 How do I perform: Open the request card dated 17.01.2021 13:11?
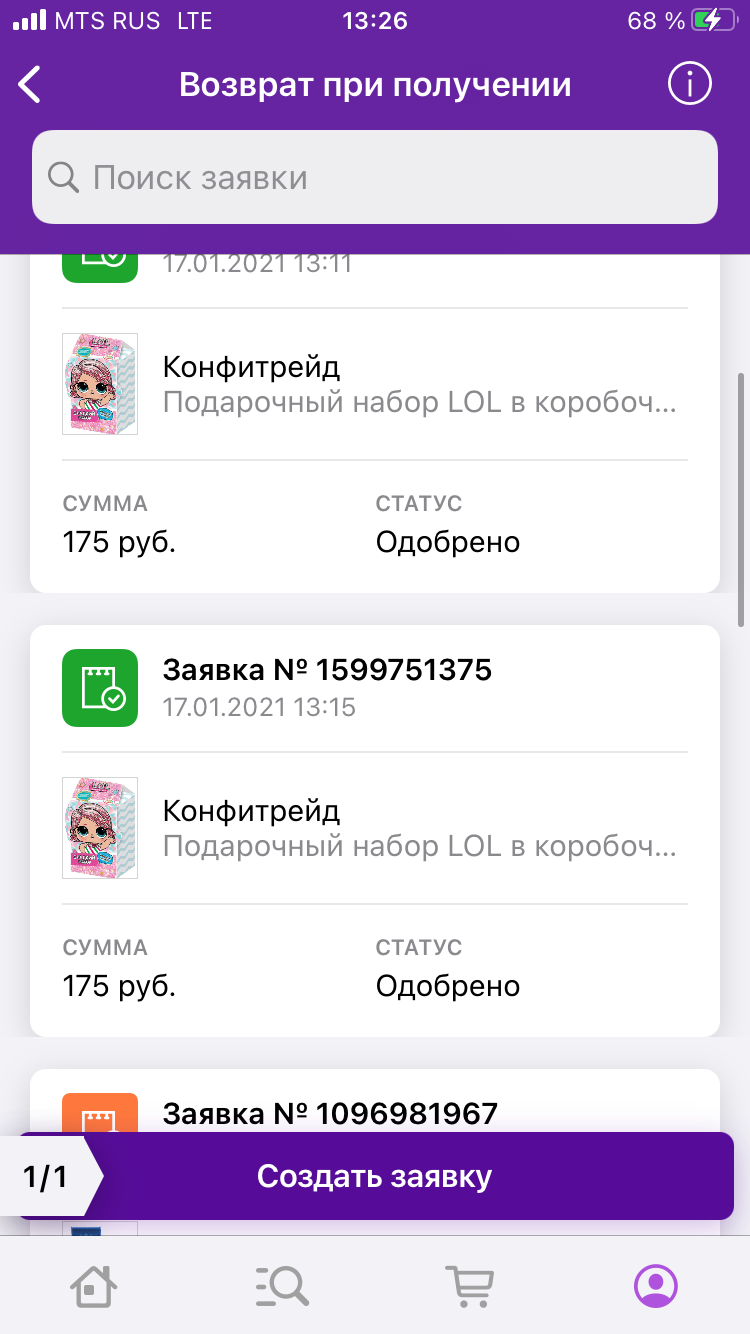click(x=375, y=424)
